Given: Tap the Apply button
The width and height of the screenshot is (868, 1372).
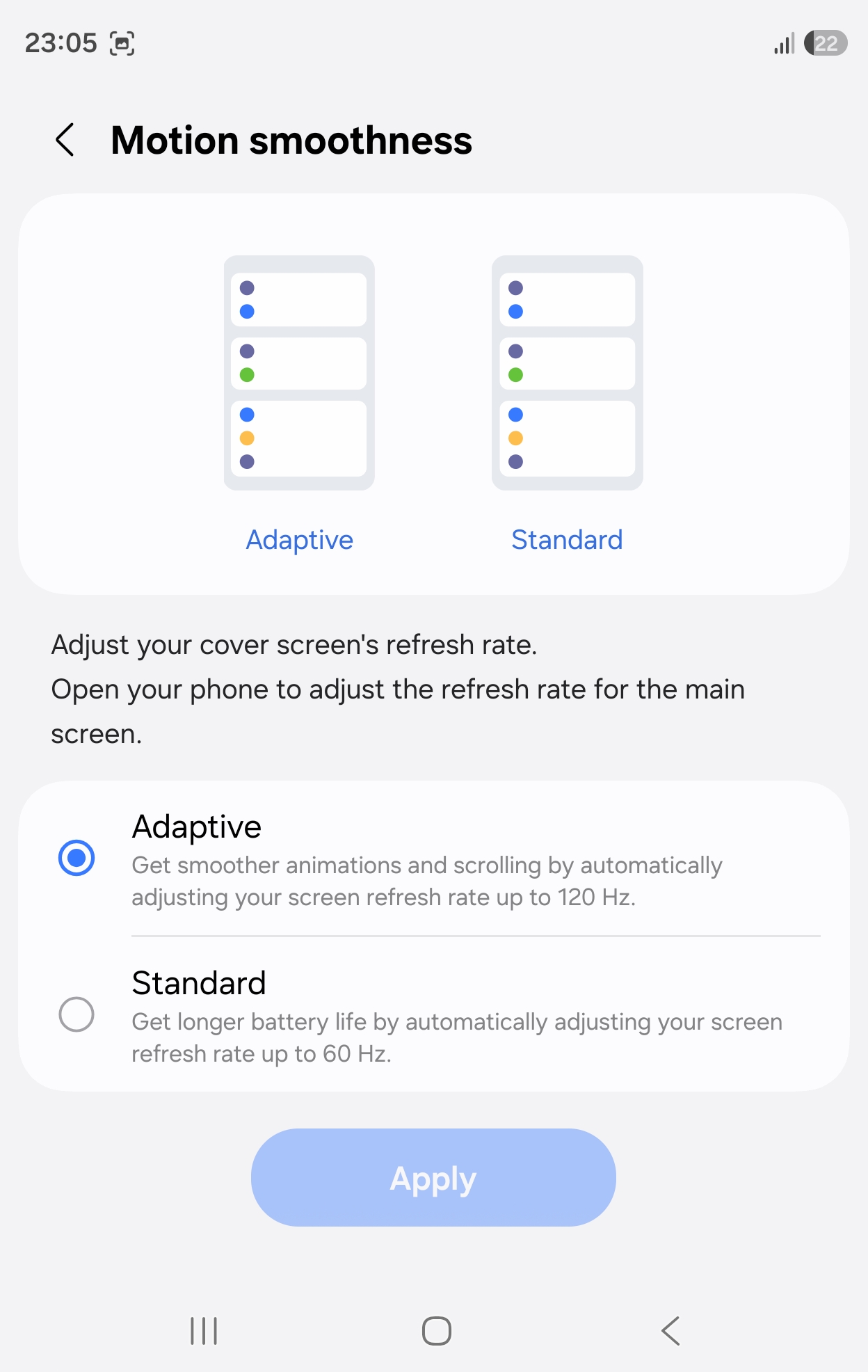Looking at the screenshot, I should (433, 1177).
